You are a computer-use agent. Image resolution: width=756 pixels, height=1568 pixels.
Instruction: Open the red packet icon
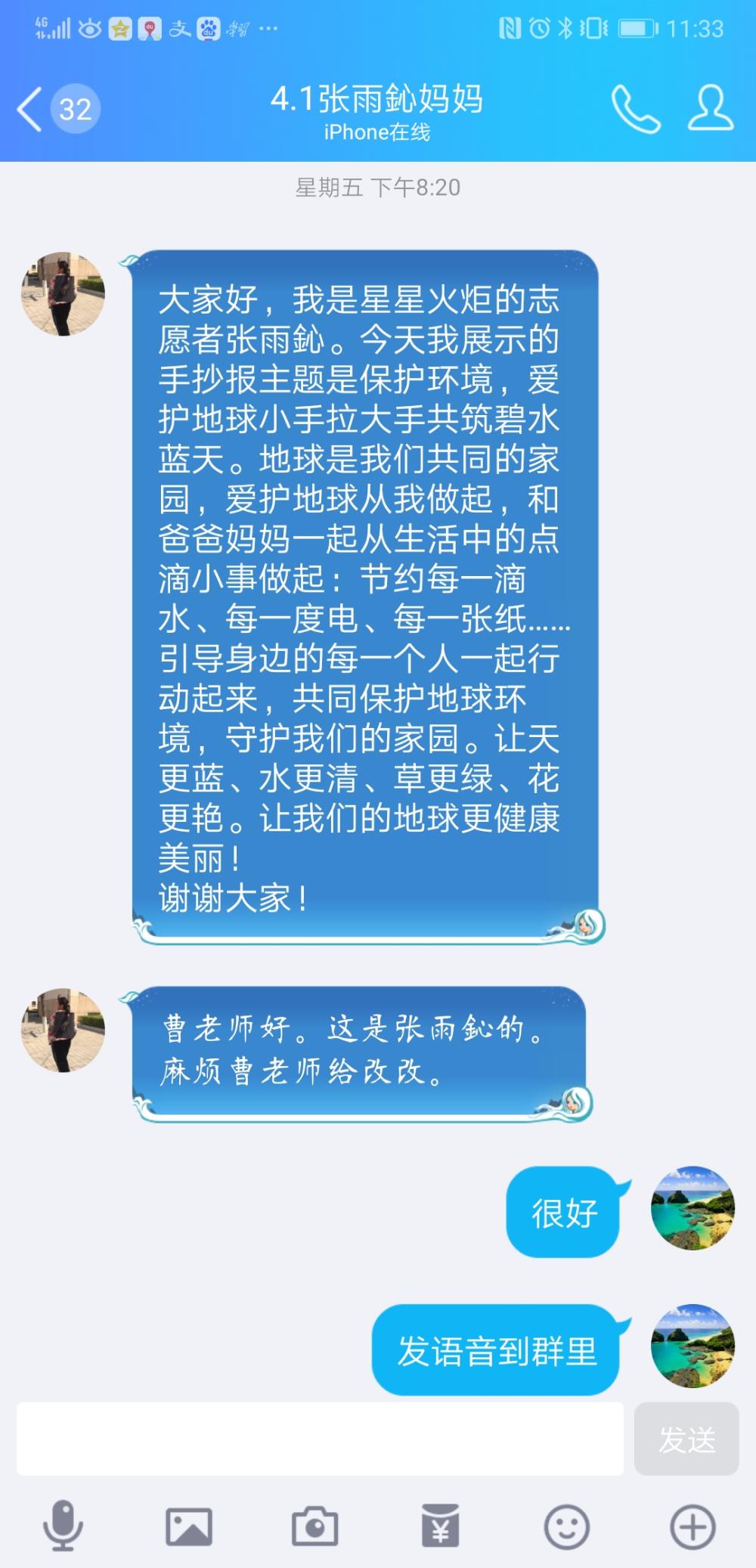pos(440,1526)
